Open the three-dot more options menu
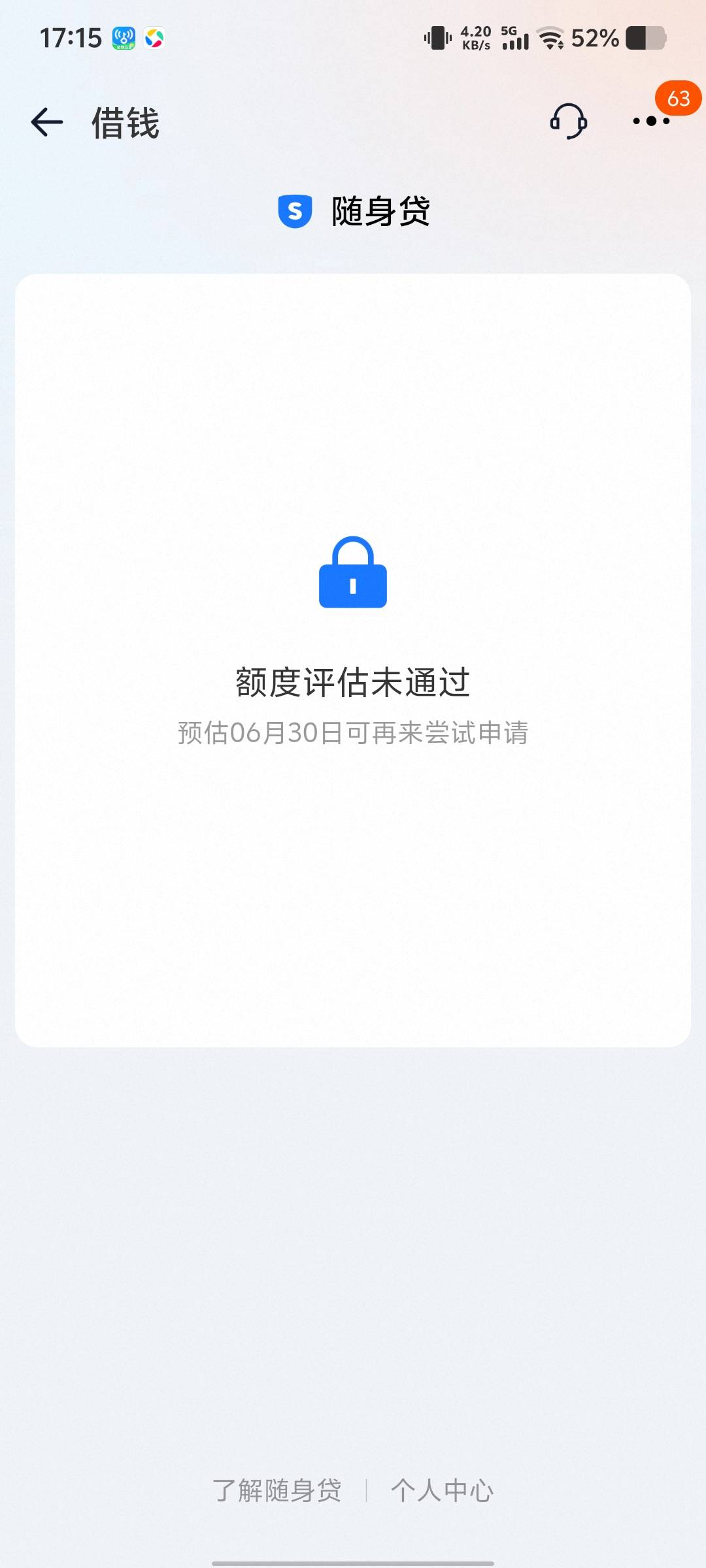This screenshot has height=1568, width=706. pos(651,121)
